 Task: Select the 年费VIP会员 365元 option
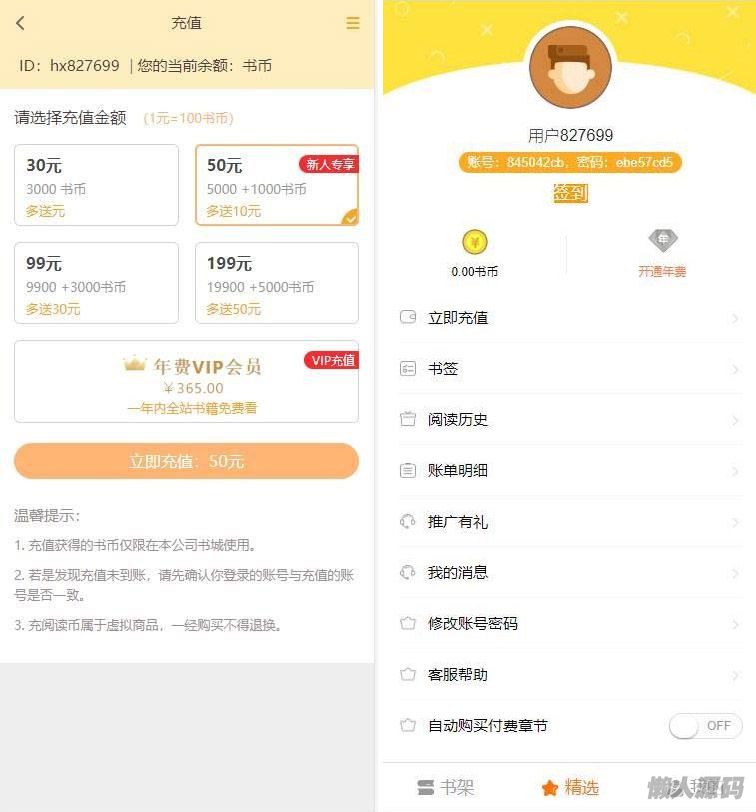coord(186,381)
